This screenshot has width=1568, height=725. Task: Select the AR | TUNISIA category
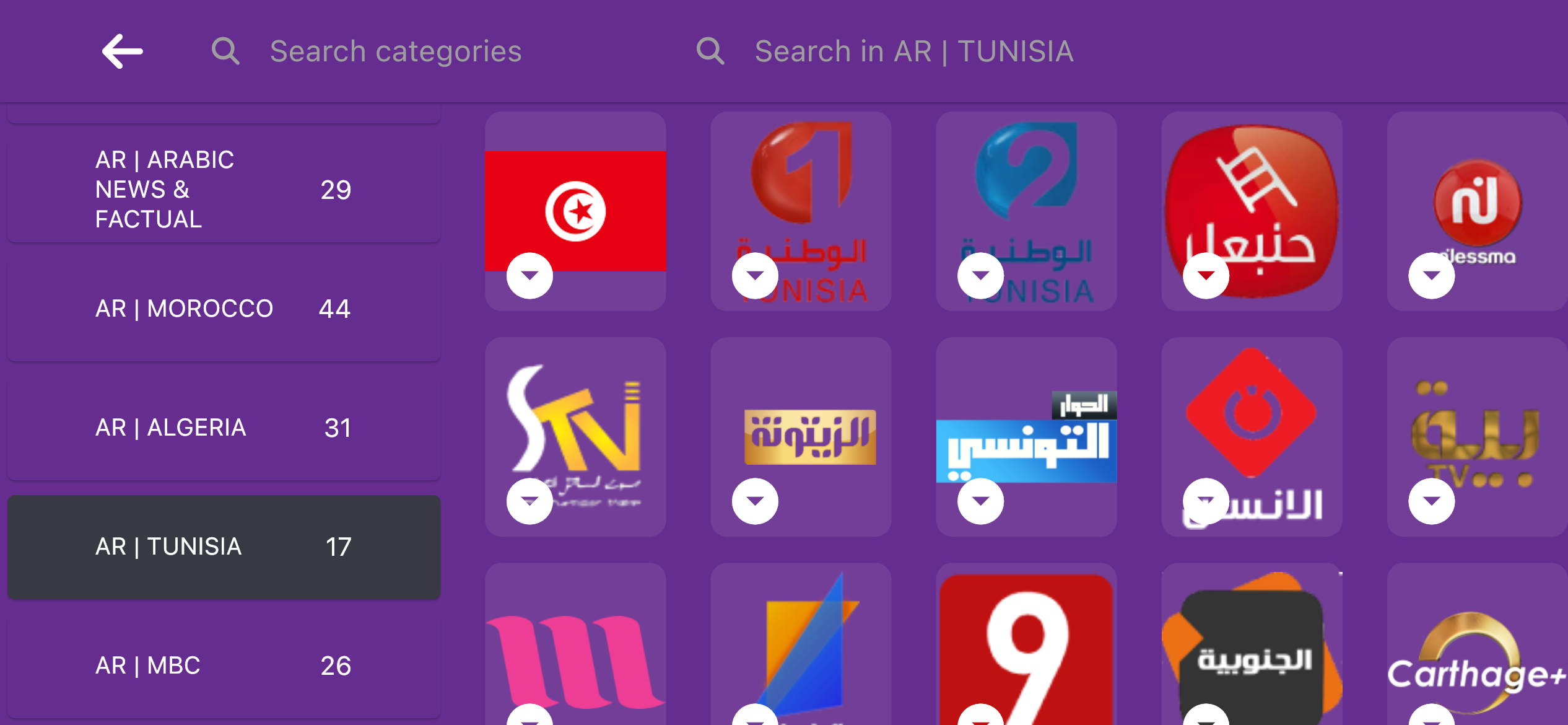click(224, 547)
